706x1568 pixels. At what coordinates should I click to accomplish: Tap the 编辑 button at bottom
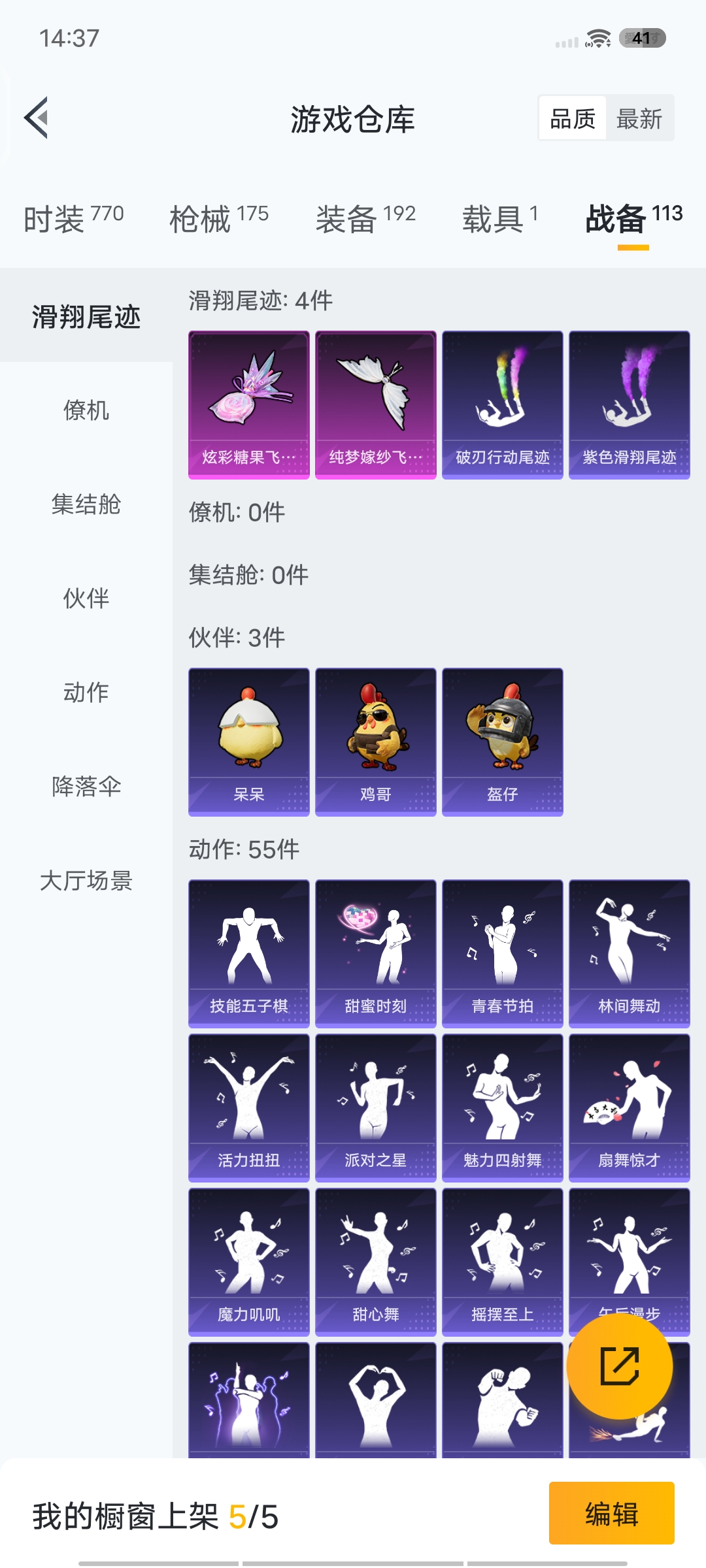click(612, 1514)
